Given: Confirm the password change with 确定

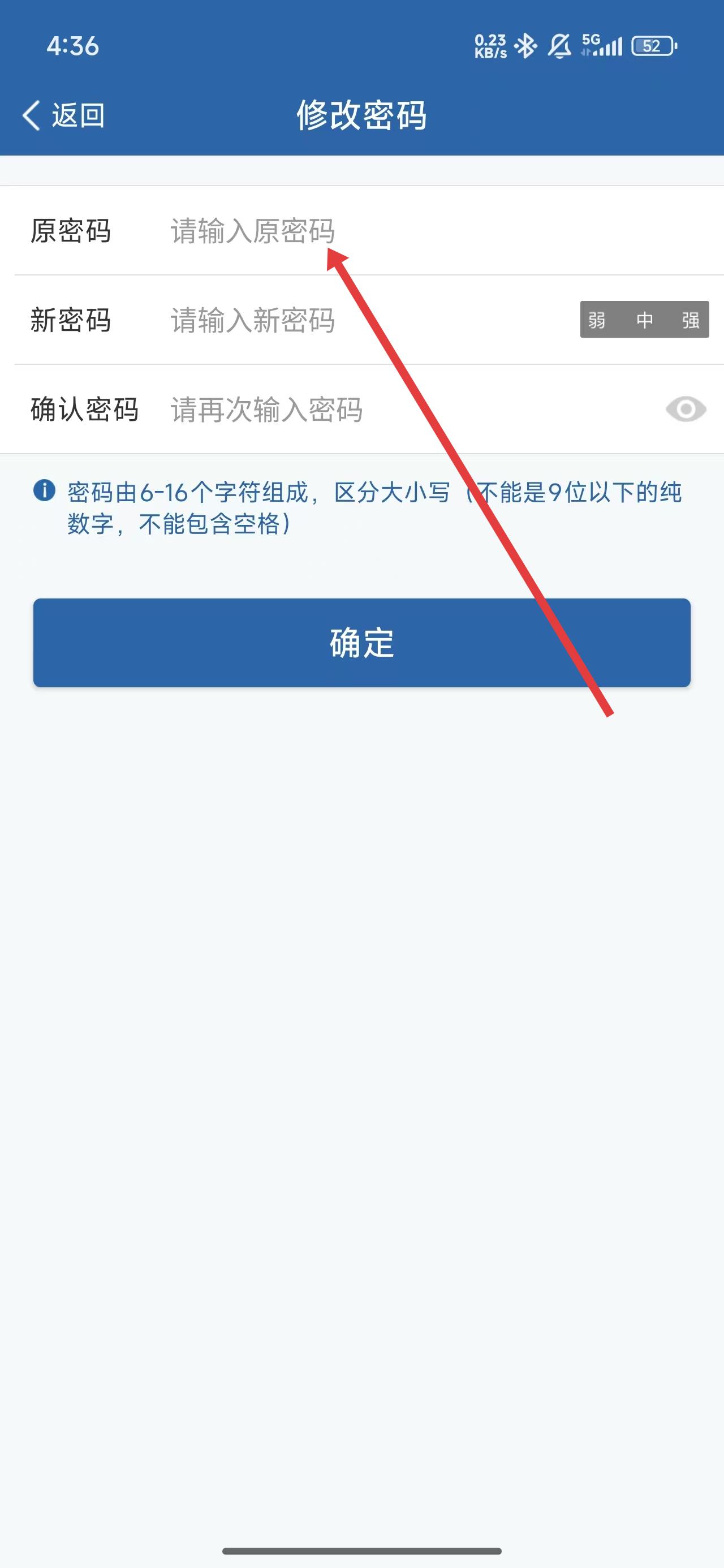Looking at the screenshot, I should [x=361, y=643].
